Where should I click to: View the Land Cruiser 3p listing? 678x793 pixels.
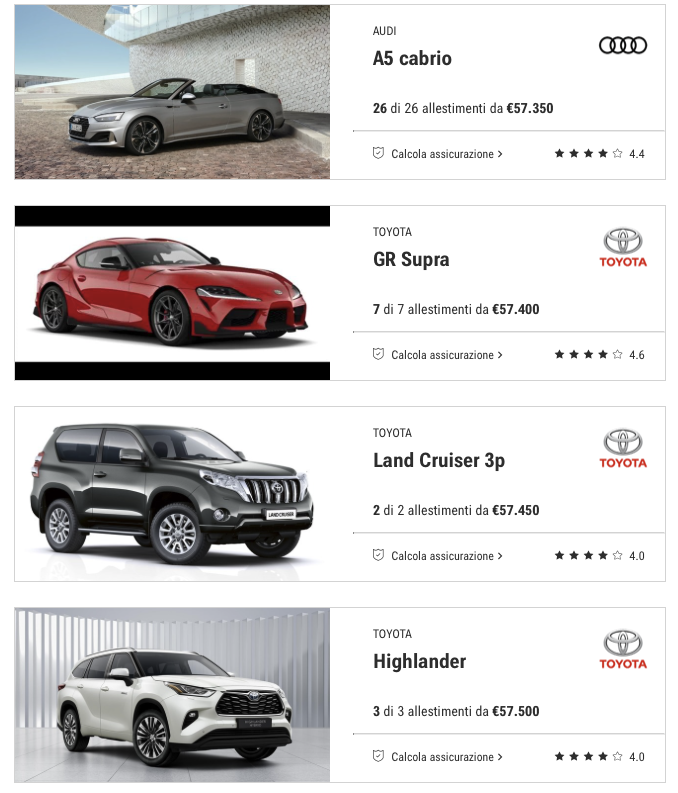438,461
